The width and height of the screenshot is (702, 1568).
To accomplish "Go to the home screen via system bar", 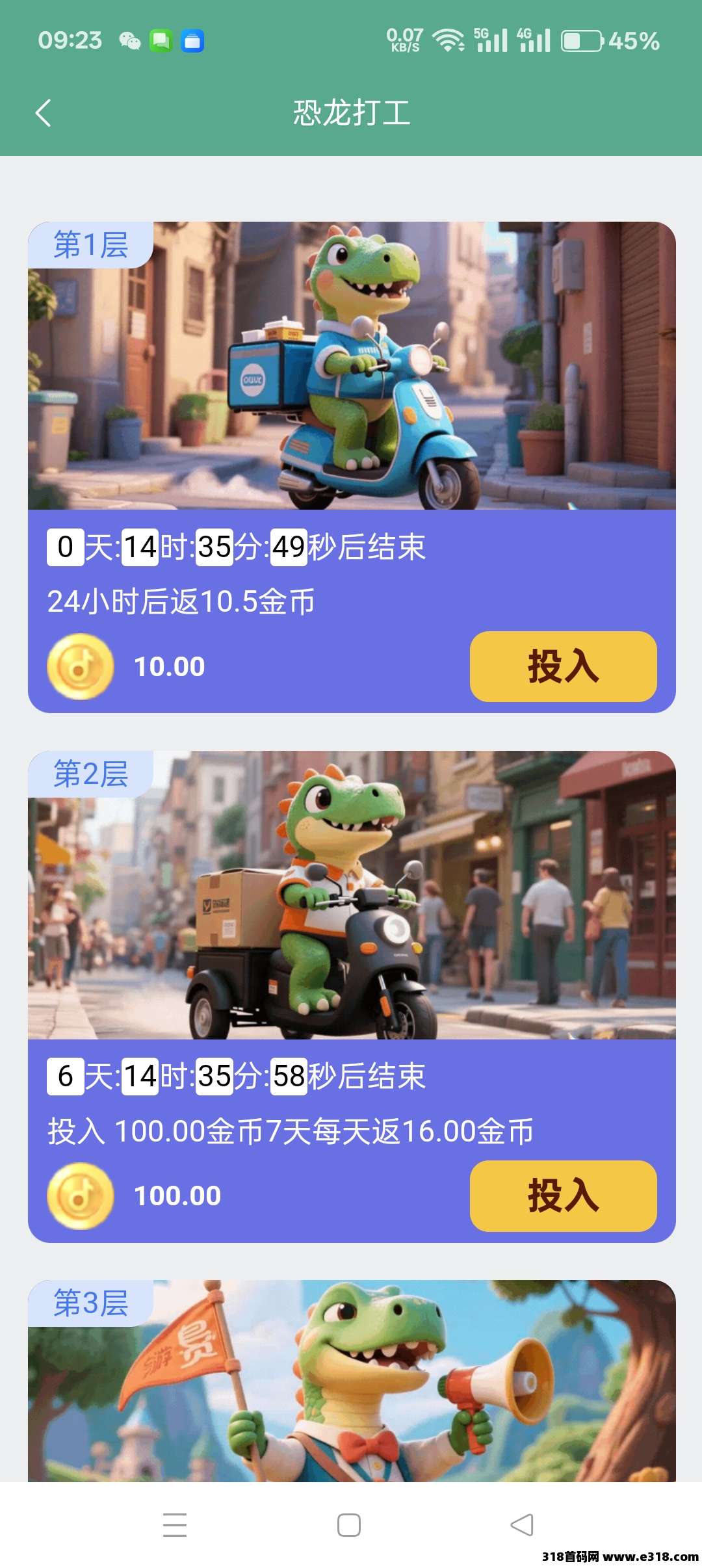I will click(349, 1524).
